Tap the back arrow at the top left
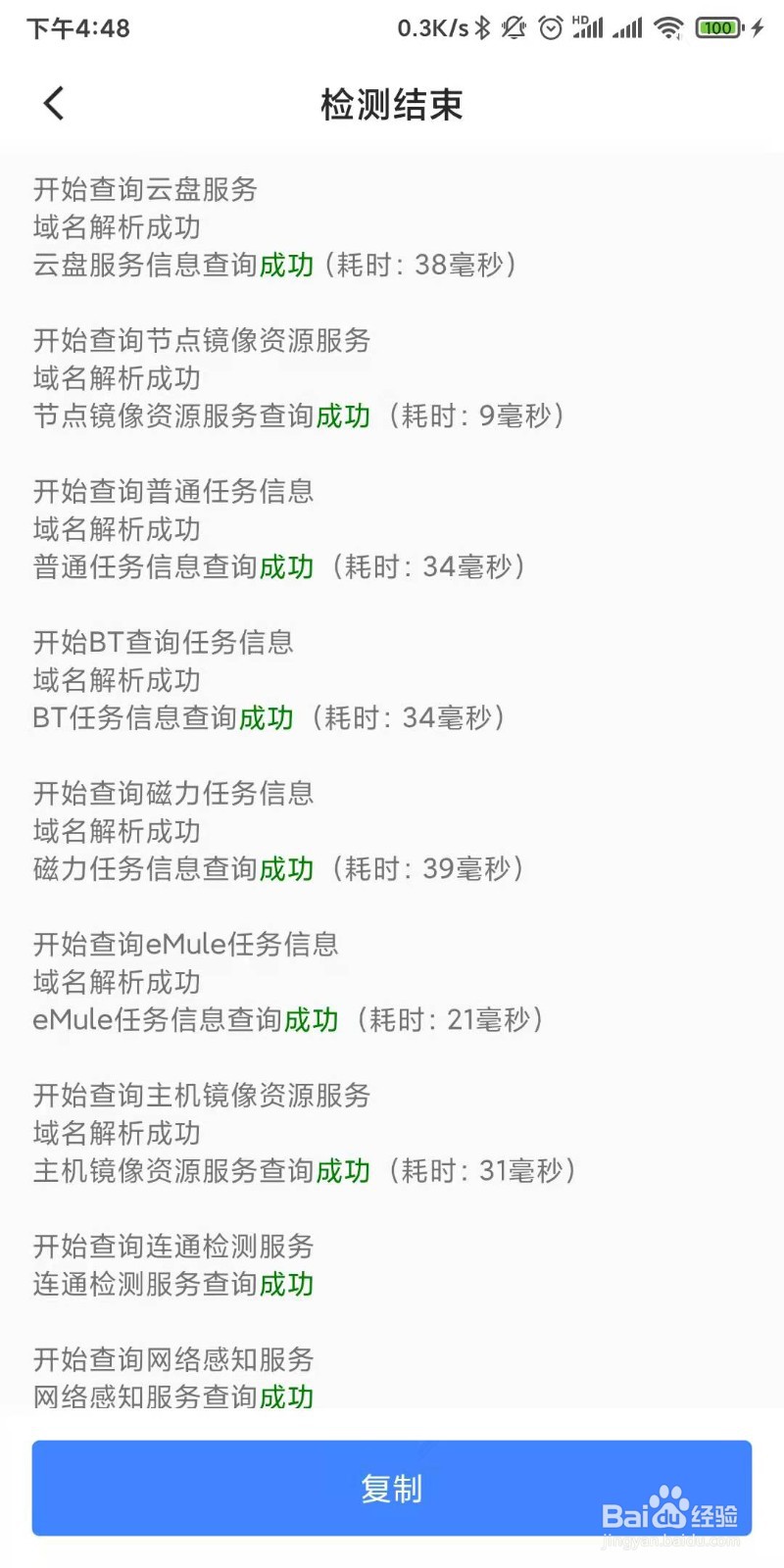 pyautogui.click(x=53, y=103)
